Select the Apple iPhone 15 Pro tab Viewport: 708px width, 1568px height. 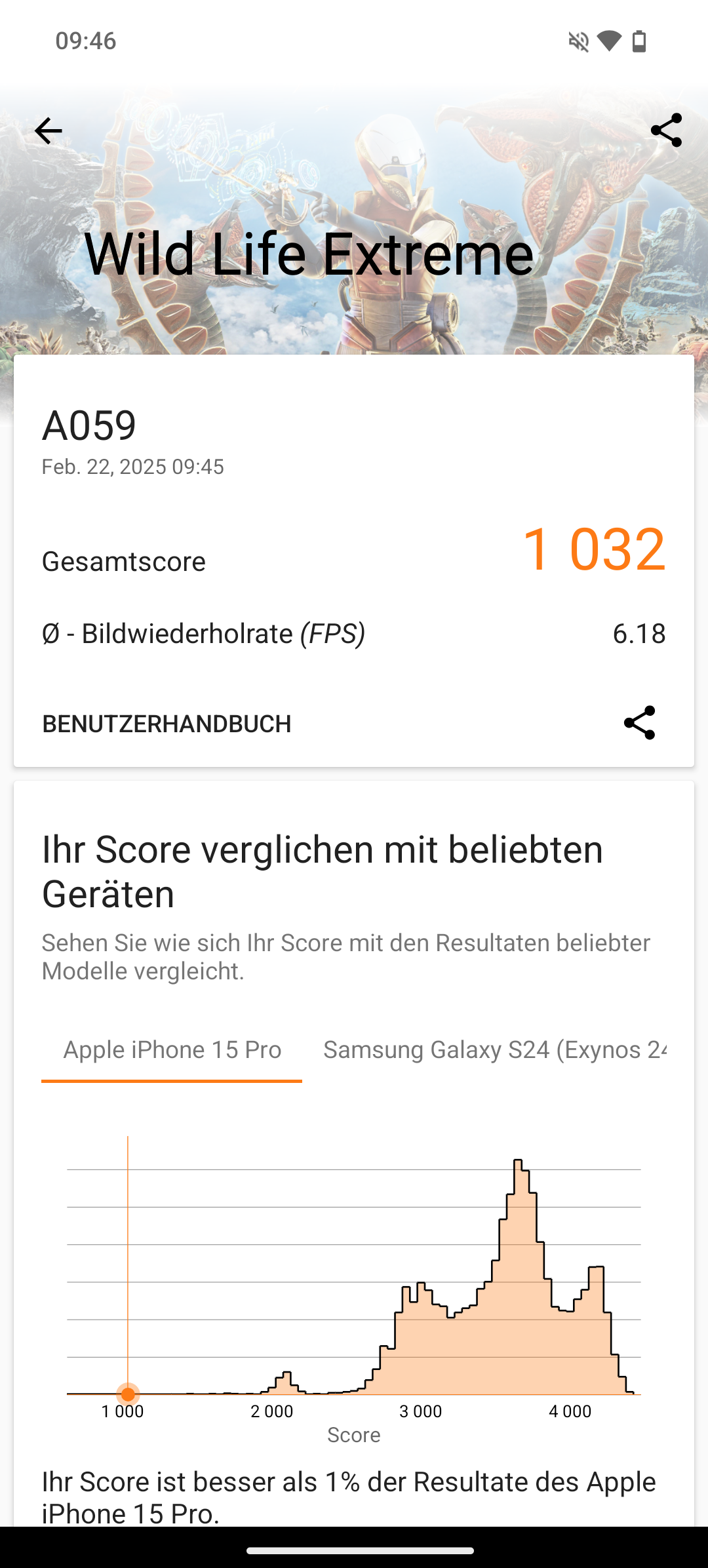pyautogui.click(x=172, y=1049)
